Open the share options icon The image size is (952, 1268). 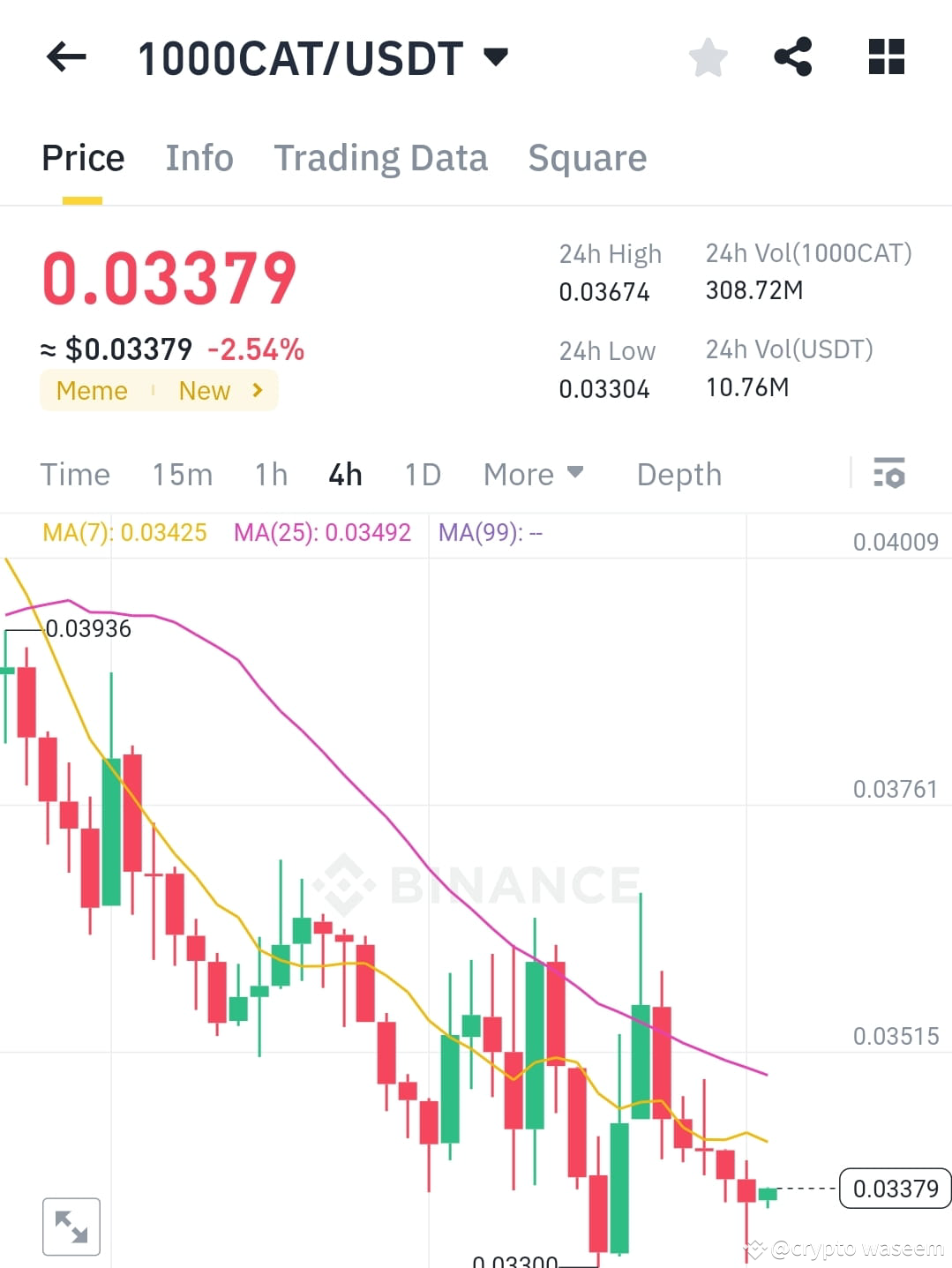click(x=793, y=56)
